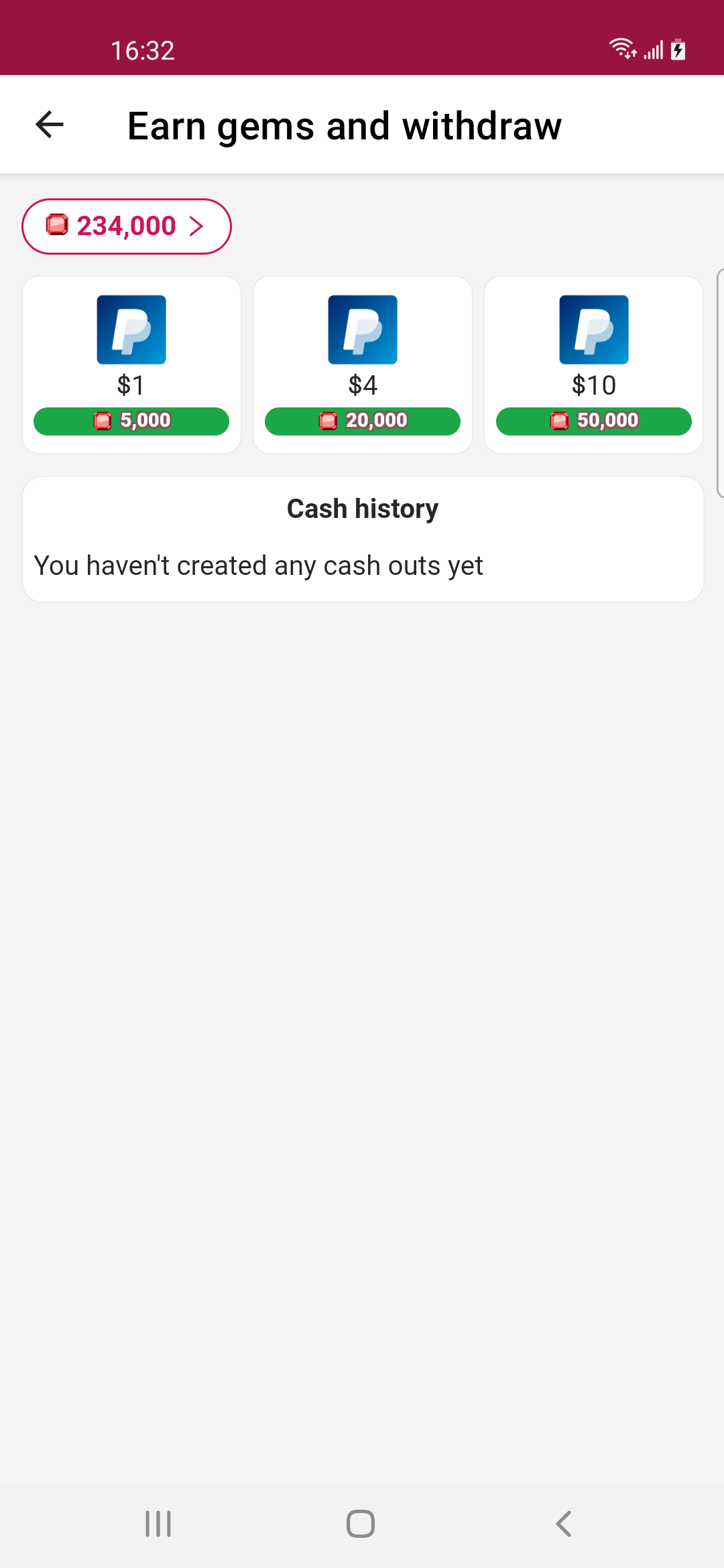
Task: Select the $1 PayPal cash out card
Action: click(x=131, y=365)
